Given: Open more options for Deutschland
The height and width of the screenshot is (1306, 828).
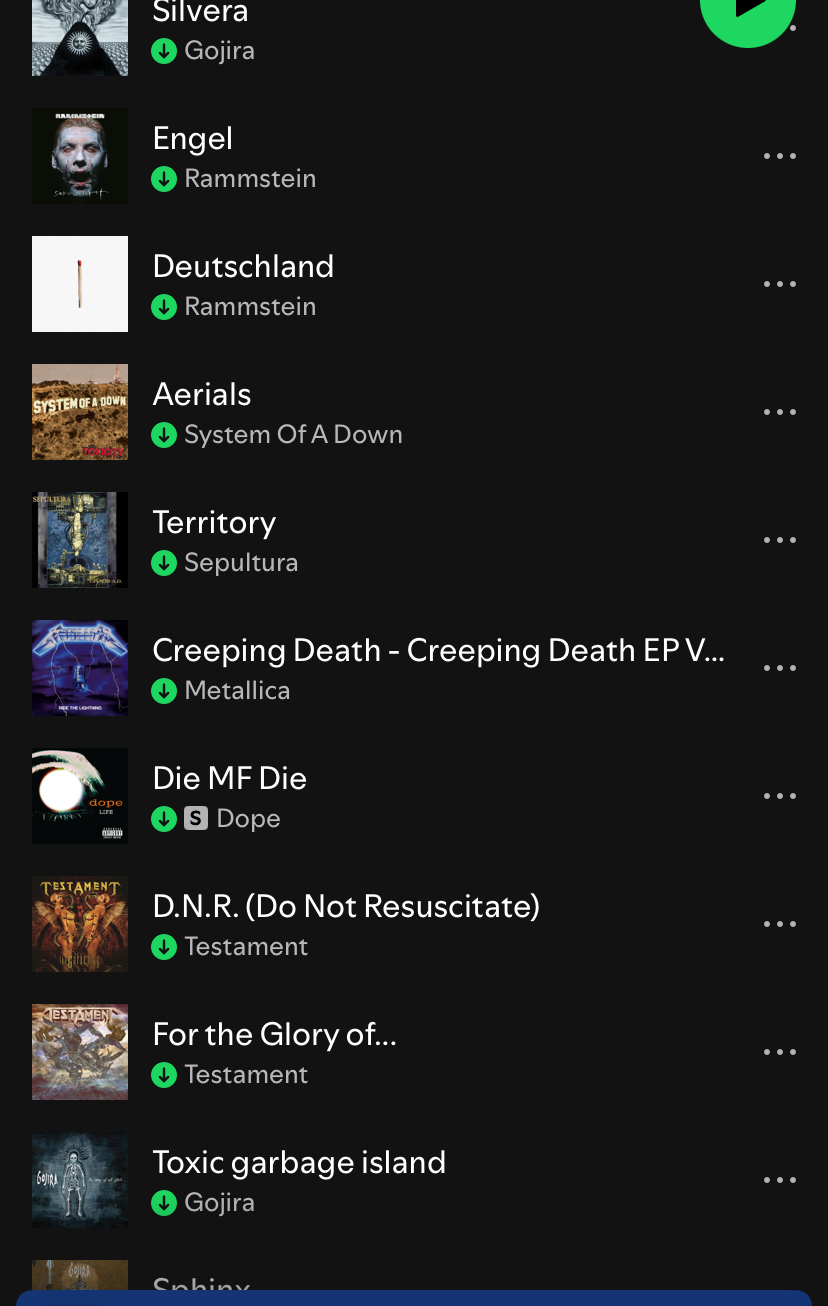Looking at the screenshot, I should click(779, 284).
